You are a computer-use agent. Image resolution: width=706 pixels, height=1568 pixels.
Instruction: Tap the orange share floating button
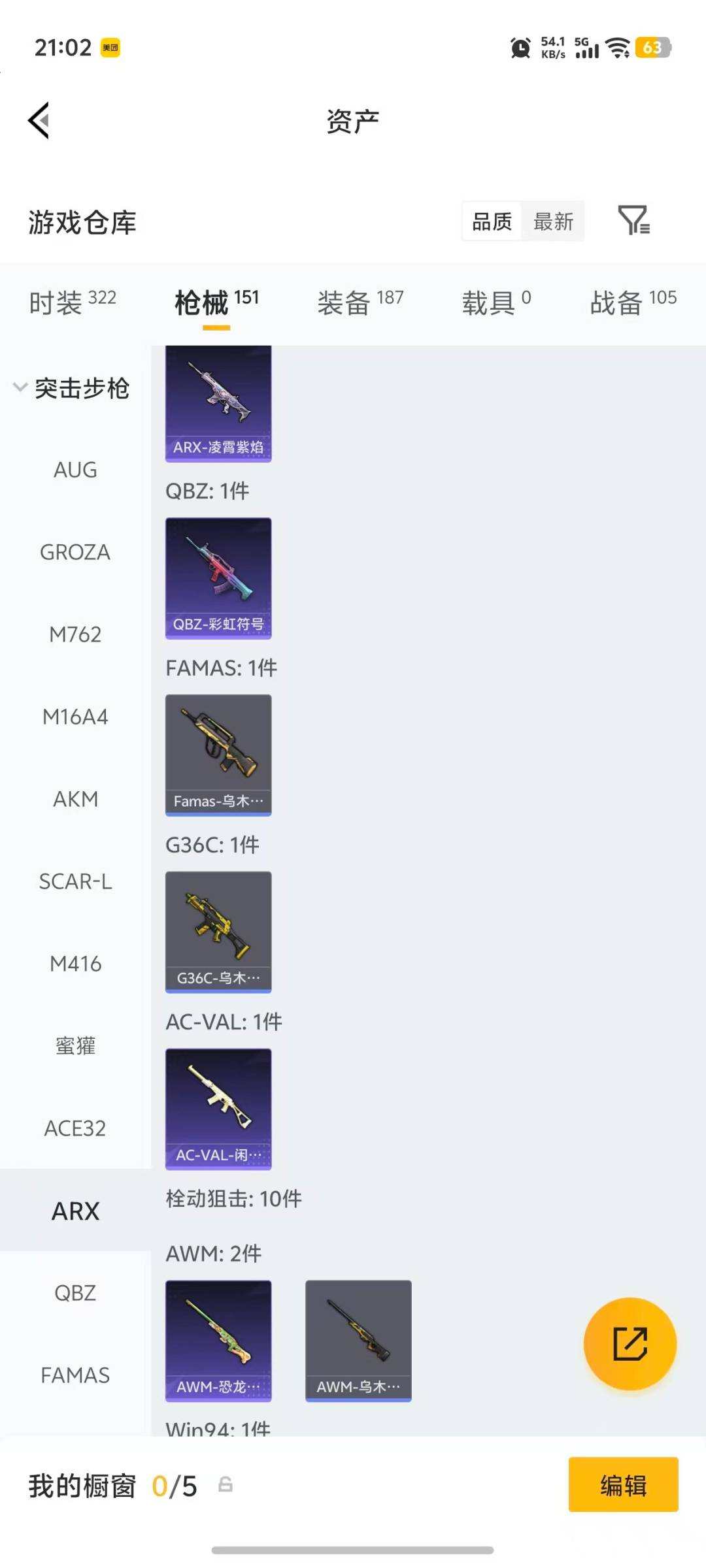630,1344
